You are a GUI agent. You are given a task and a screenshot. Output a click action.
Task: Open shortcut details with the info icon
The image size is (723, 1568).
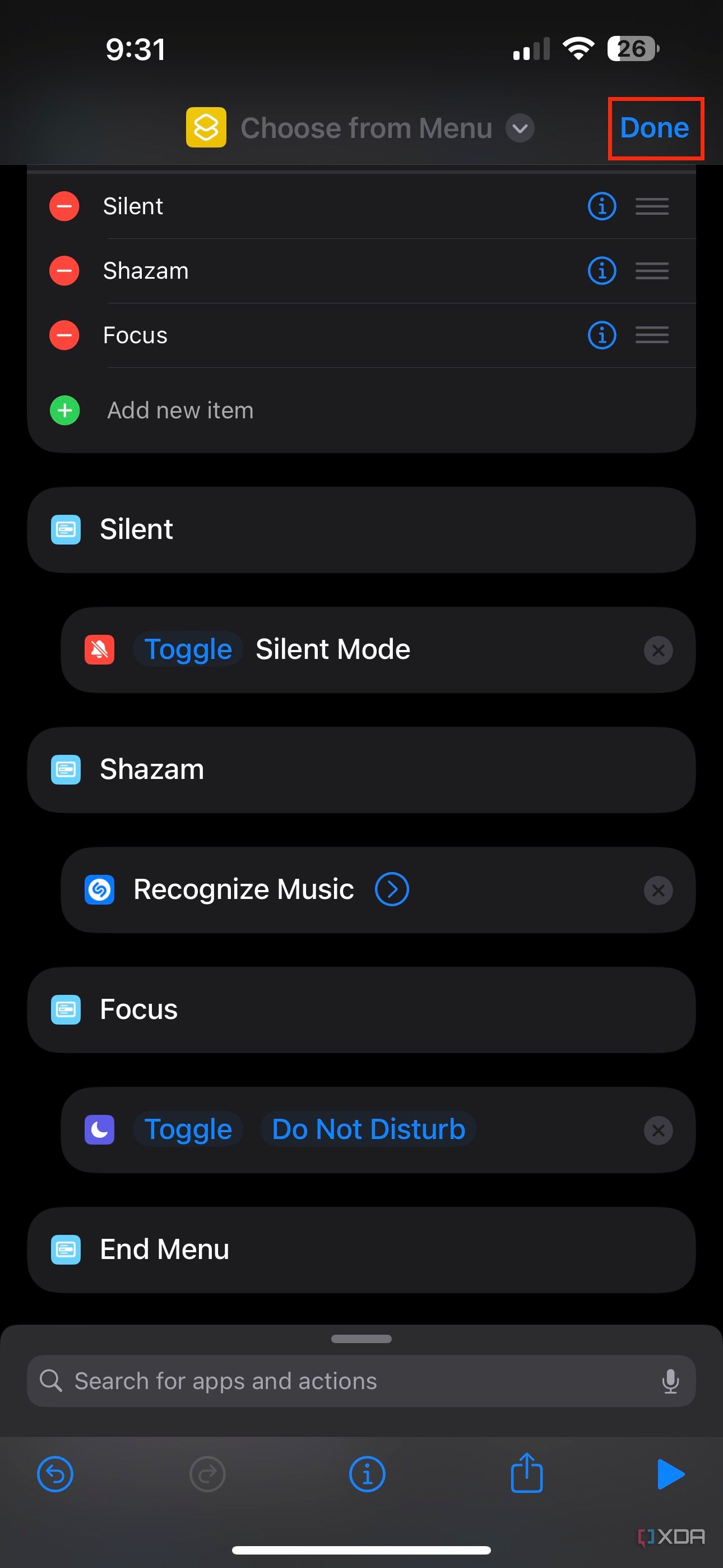tap(367, 1474)
